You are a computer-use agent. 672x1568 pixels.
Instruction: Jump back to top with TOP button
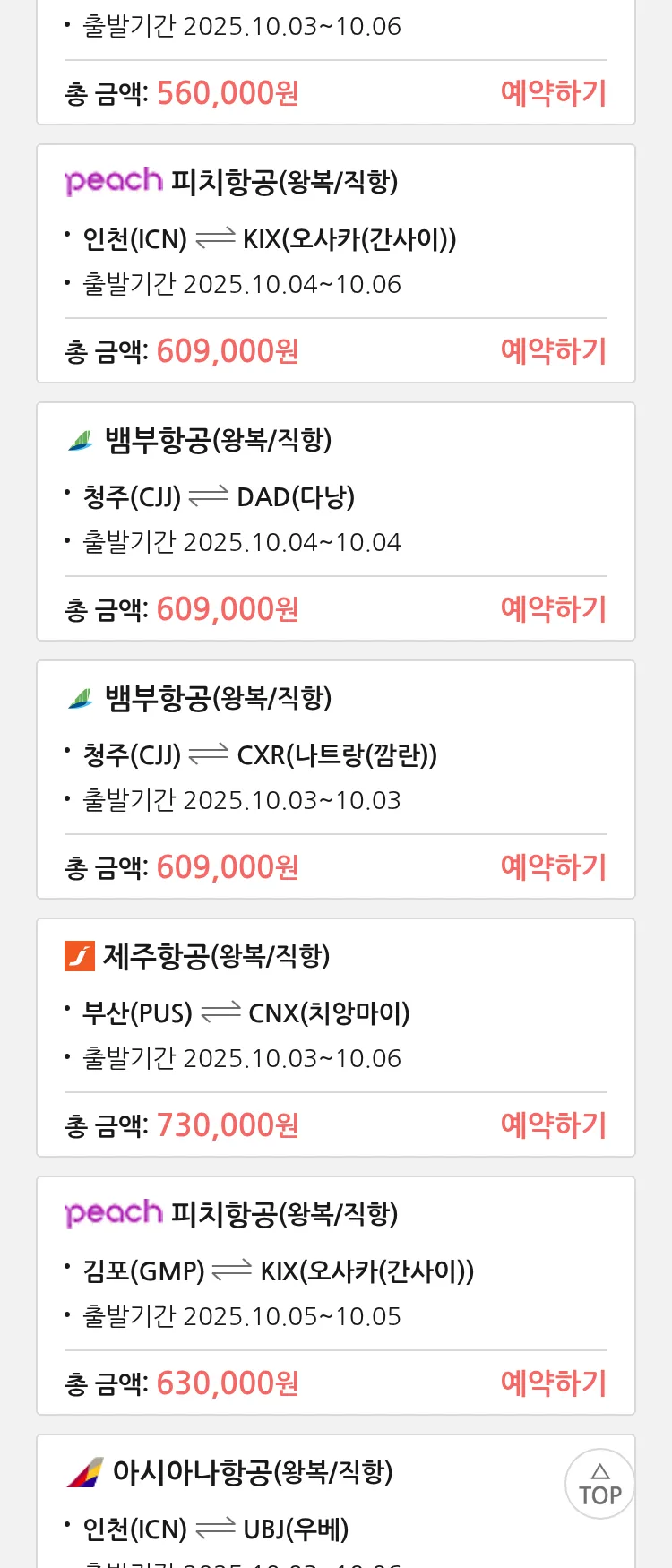point(599,1484)
